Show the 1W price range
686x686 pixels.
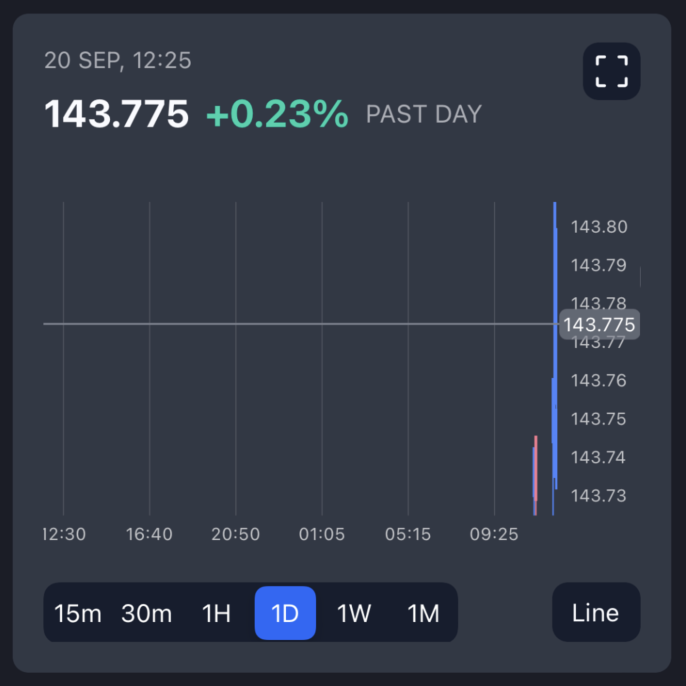(354, 613)
